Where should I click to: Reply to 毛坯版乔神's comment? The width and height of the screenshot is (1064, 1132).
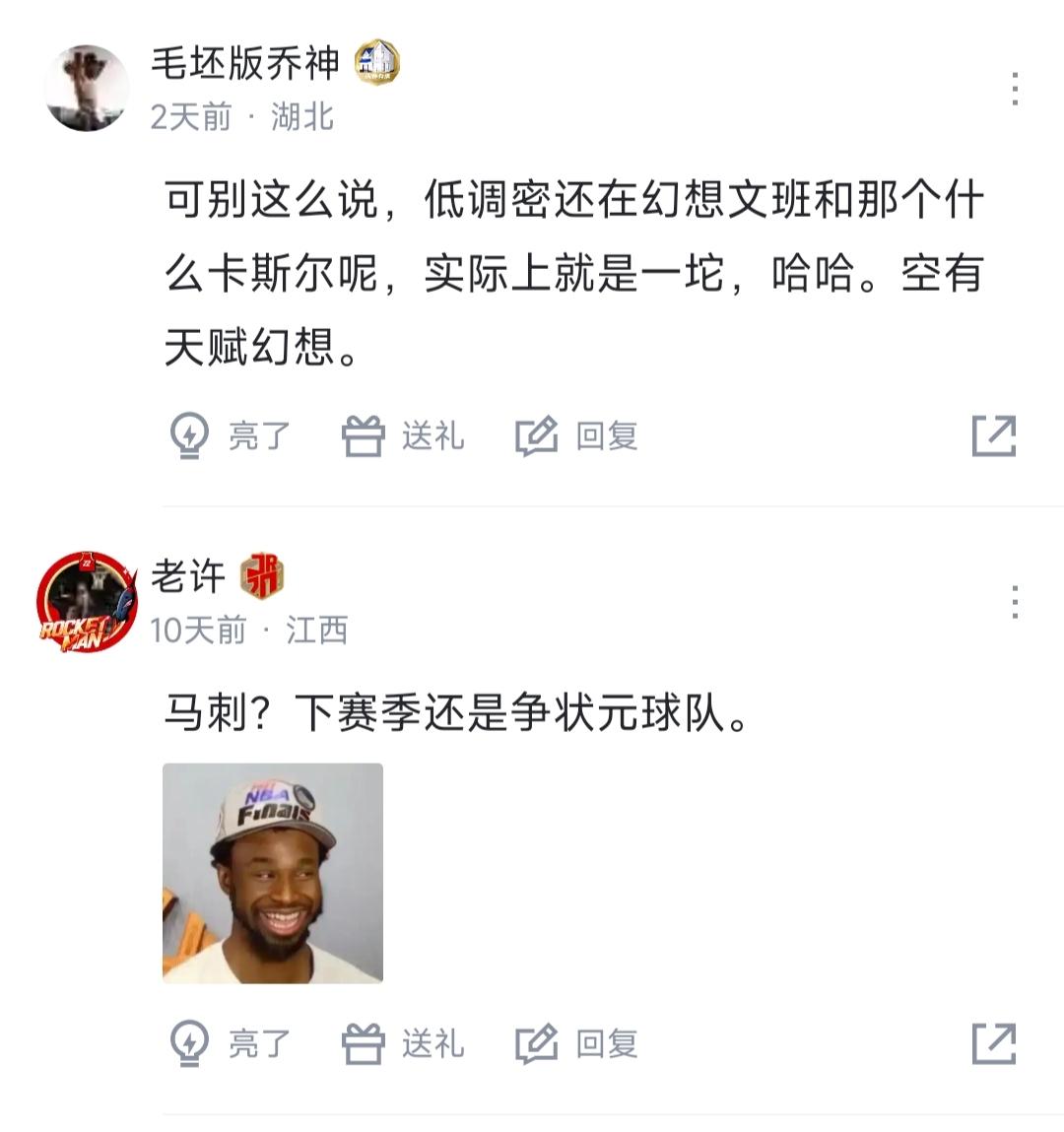coord(577,435)
